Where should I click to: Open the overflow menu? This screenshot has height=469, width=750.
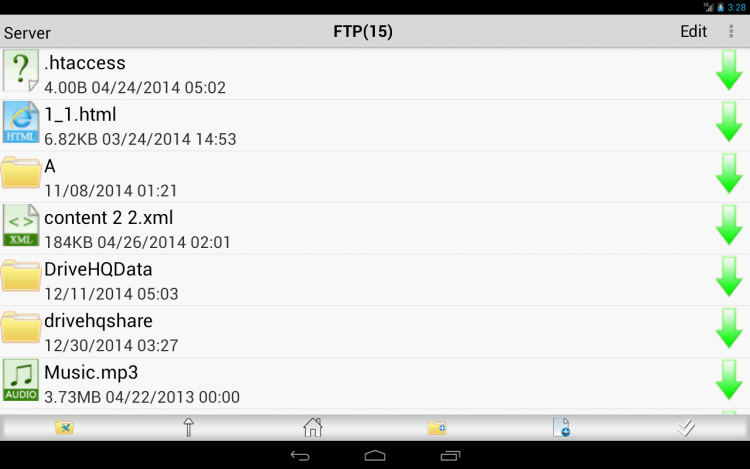point(731,32)
